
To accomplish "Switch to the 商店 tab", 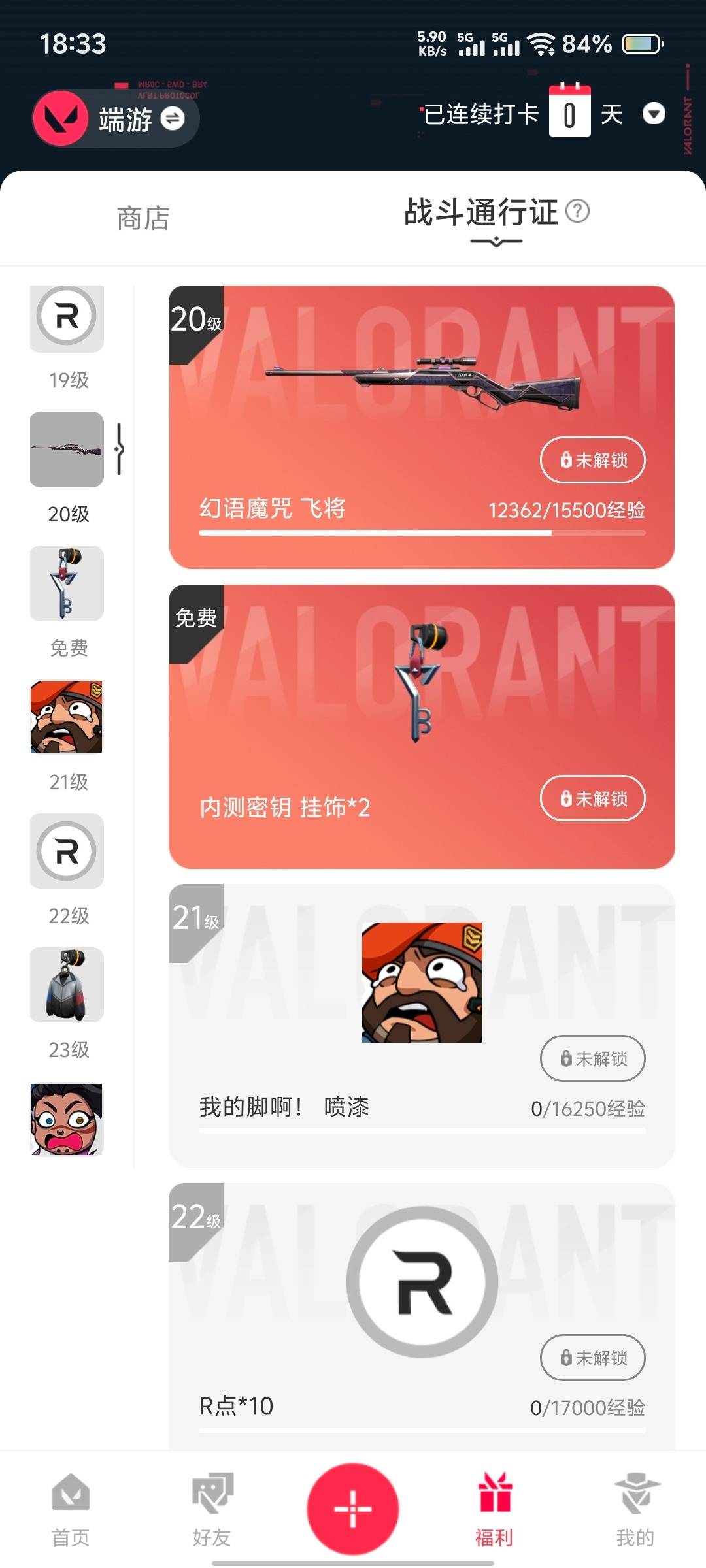I will [143, 218].
